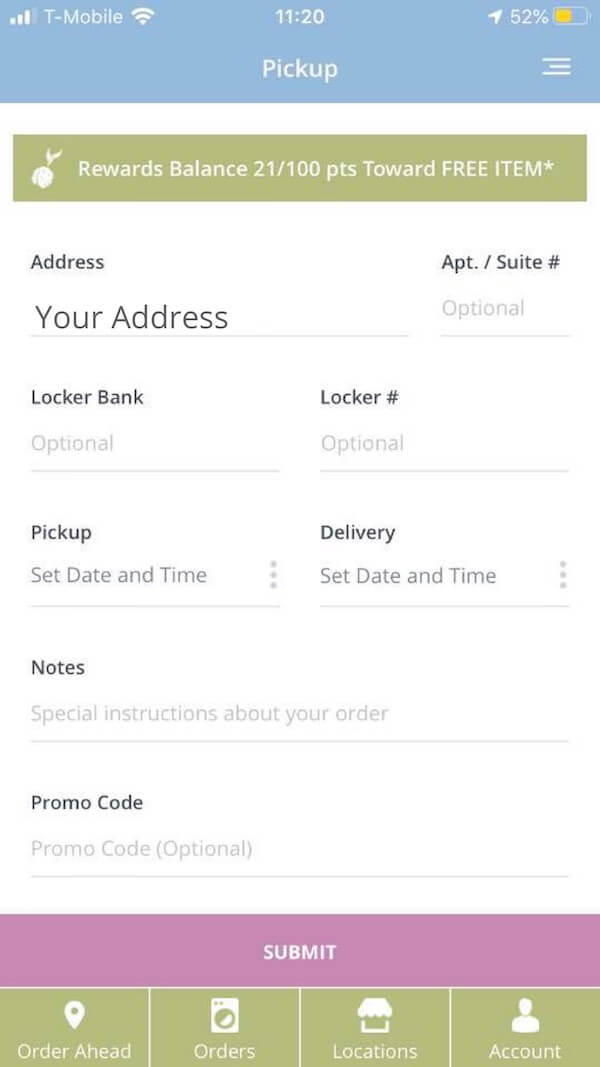The image size is (600, 1067).
Task: Fill in the Apt. / Suite # field
Action: 504,309
